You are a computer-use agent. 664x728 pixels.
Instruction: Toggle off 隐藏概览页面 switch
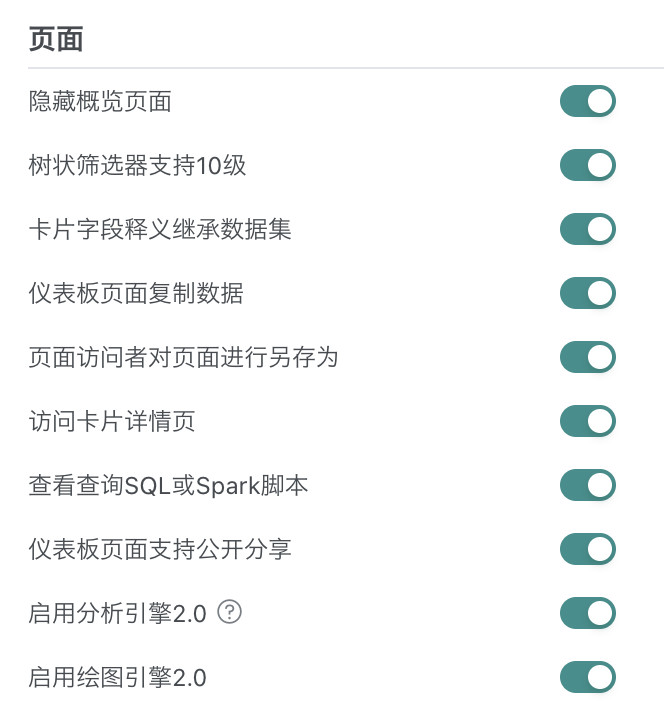click(x=587, y=101)
